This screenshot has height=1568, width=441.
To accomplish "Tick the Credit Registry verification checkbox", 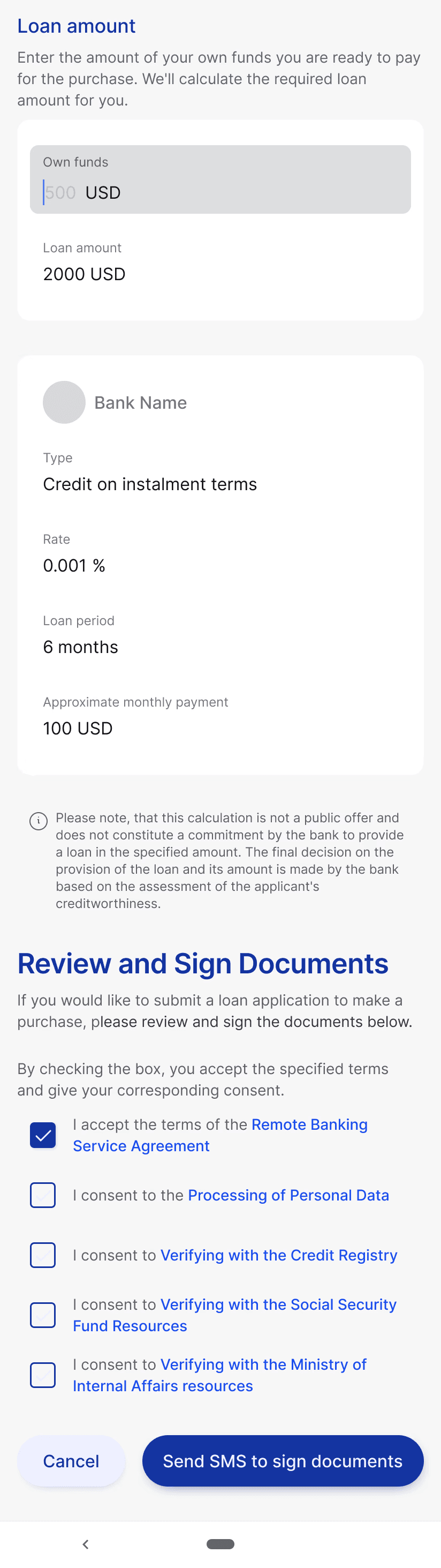I will pyautogui.click(x=43, y=1255).
